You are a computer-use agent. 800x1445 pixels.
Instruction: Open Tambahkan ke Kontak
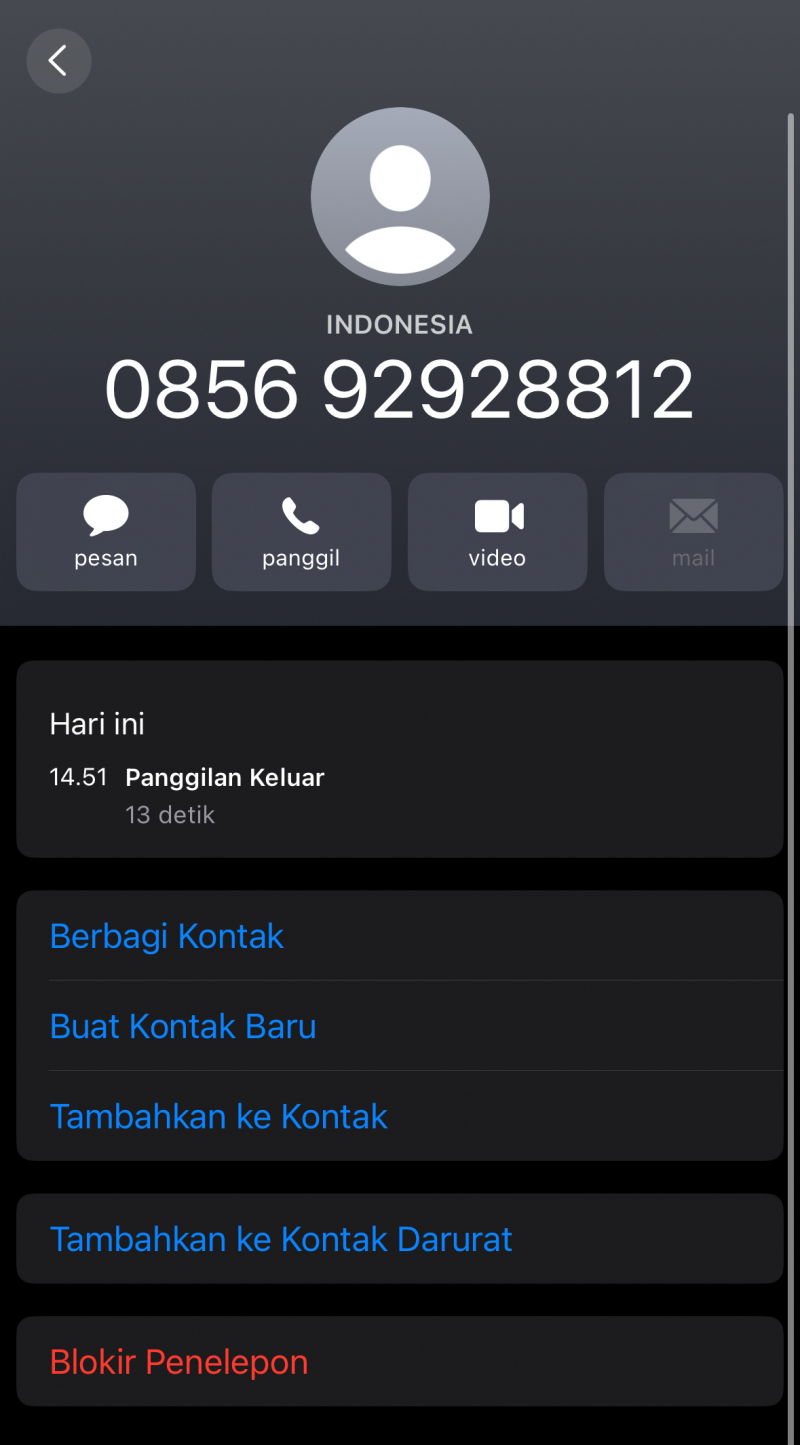pos(219,1116)
